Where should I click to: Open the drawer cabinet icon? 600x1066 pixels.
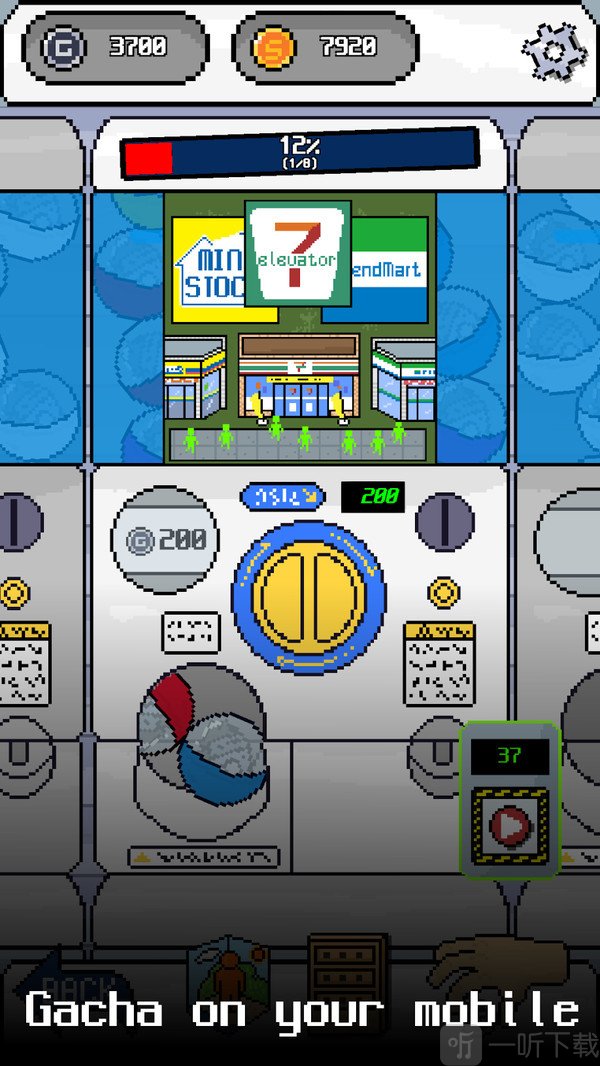pos(348,968)
